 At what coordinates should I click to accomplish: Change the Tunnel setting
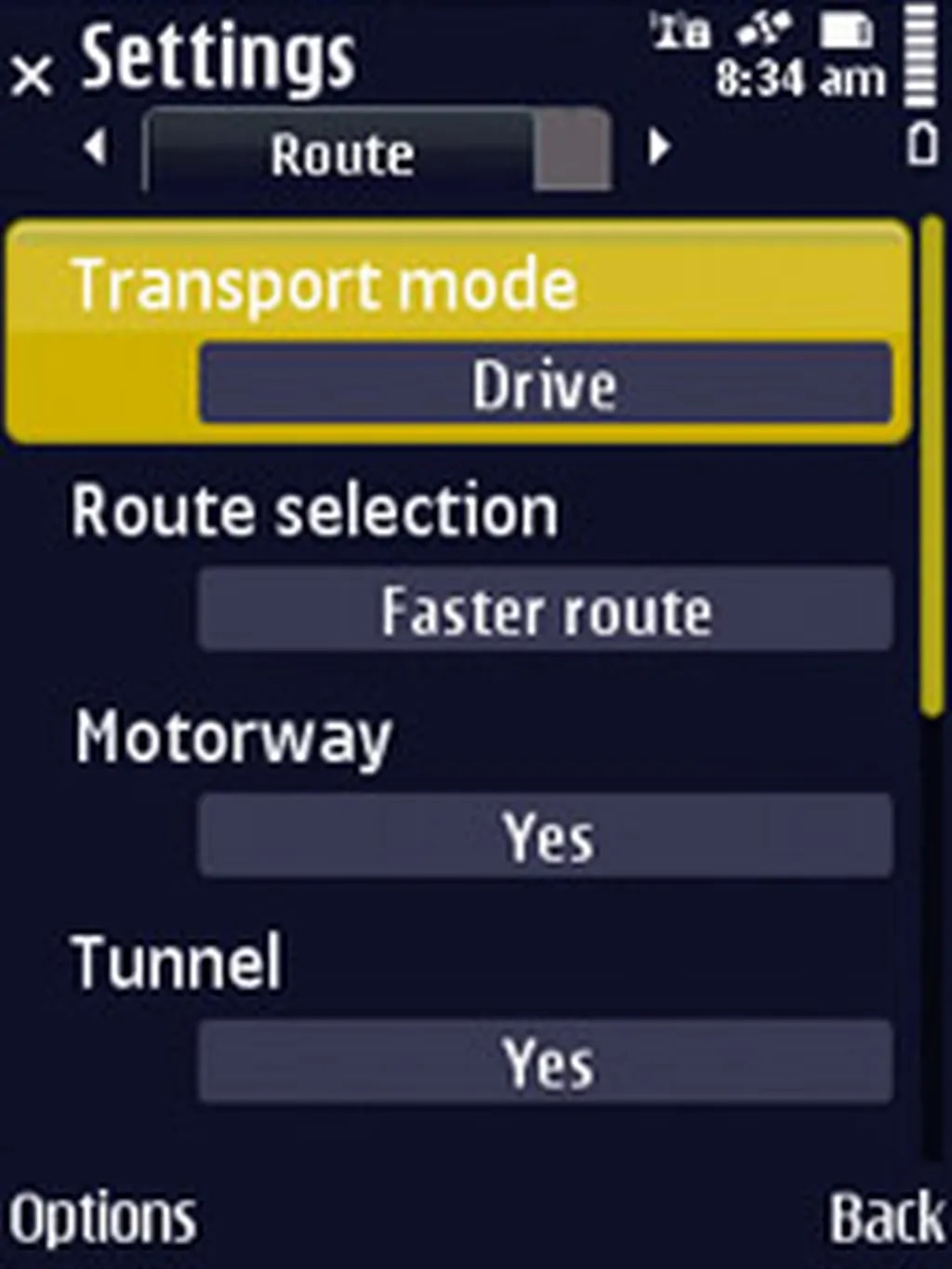pyautogui.click(x=545, y=1062)
